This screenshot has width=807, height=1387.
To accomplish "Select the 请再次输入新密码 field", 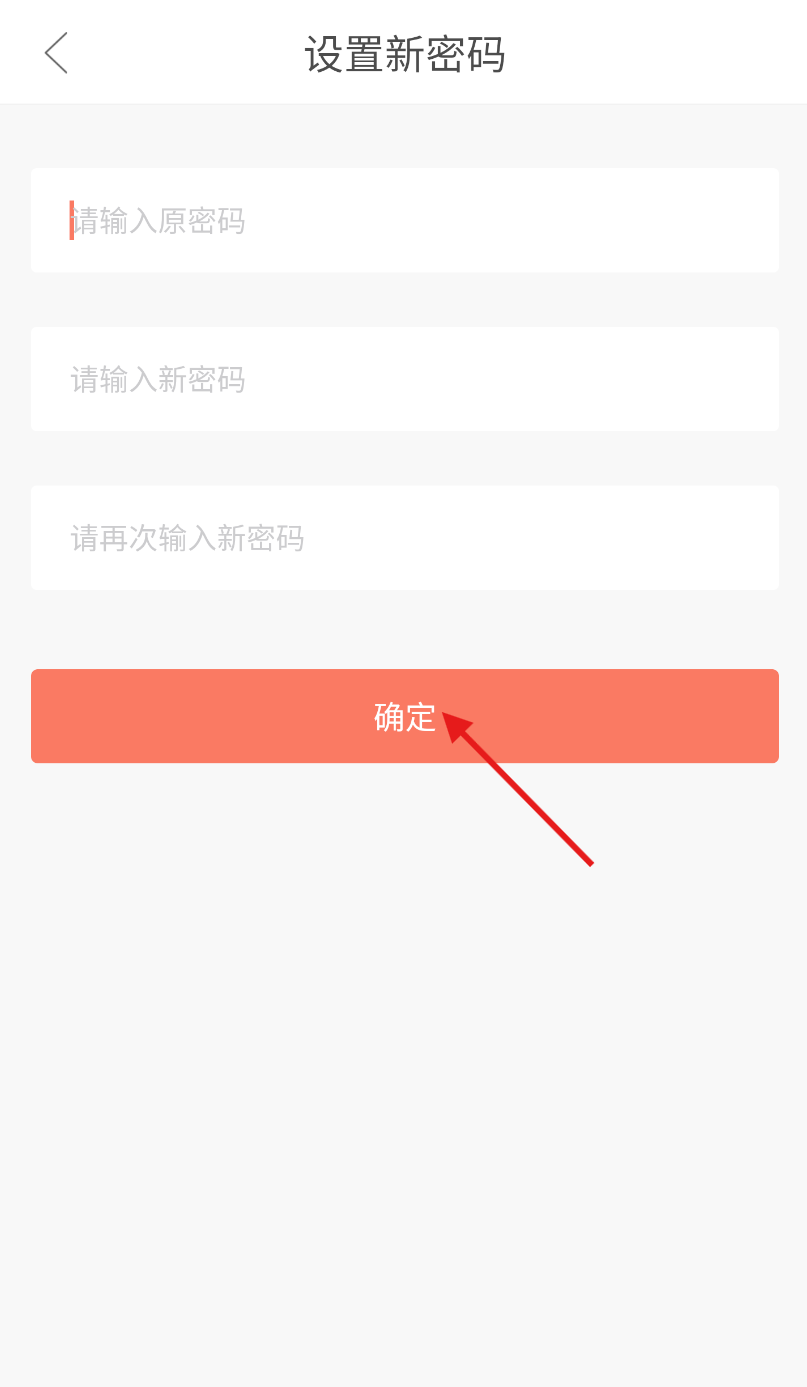I will pyautogui.click(x=405, y=538).
